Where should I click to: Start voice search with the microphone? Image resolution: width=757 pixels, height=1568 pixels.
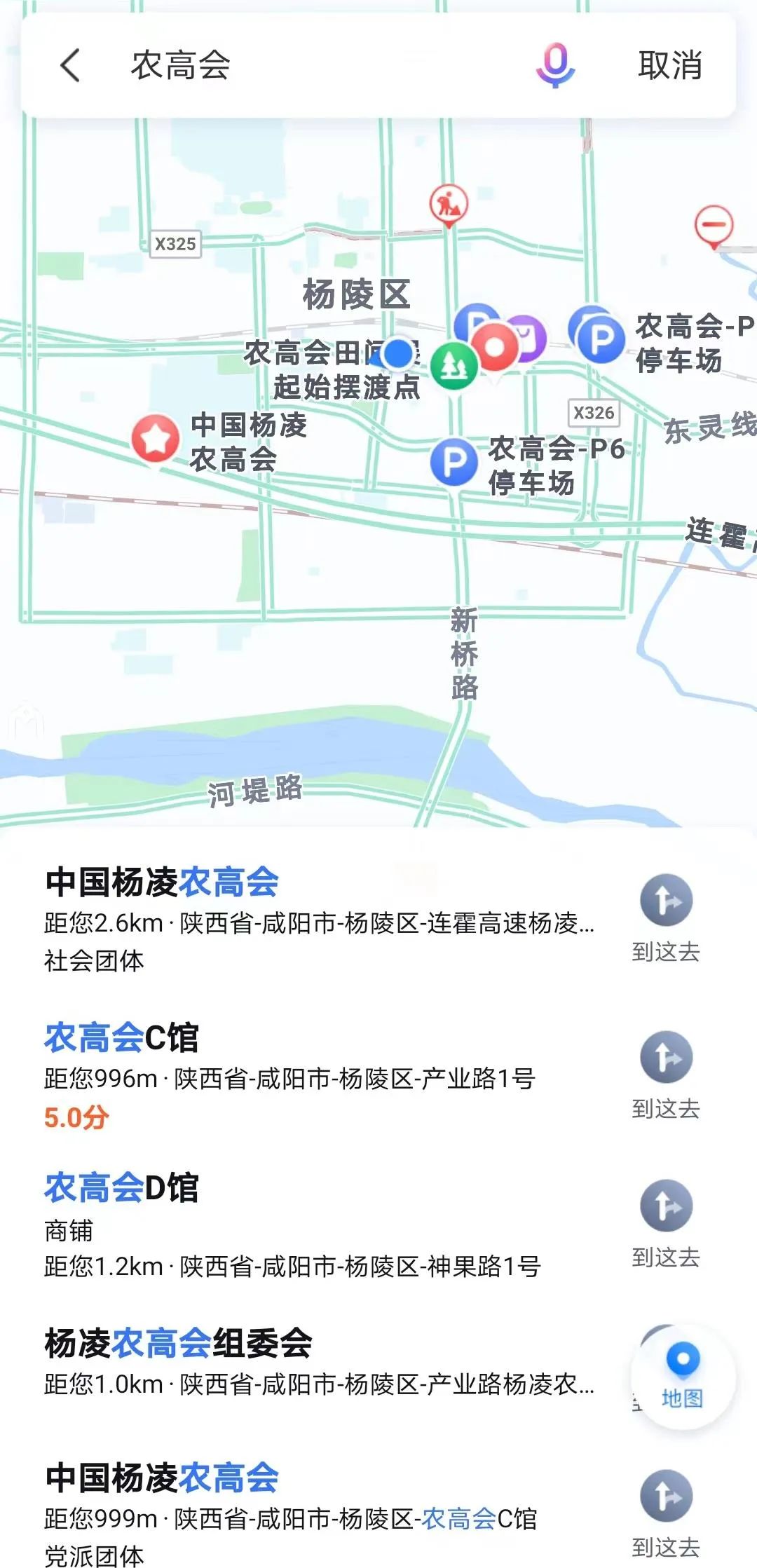[555, 65]
